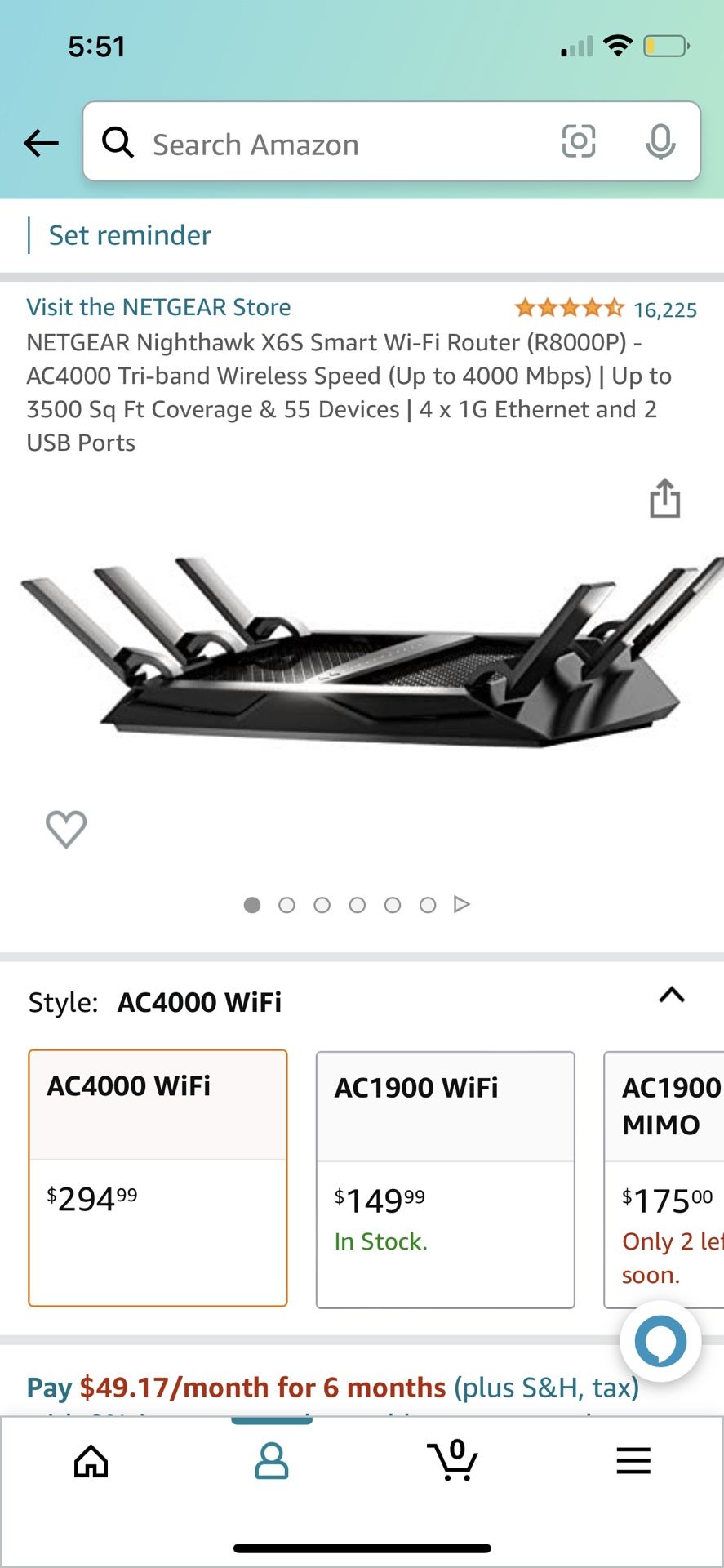Visit the NETGEAR Store
Viewport: 724px width, 1568px height.
click(158, 307)
